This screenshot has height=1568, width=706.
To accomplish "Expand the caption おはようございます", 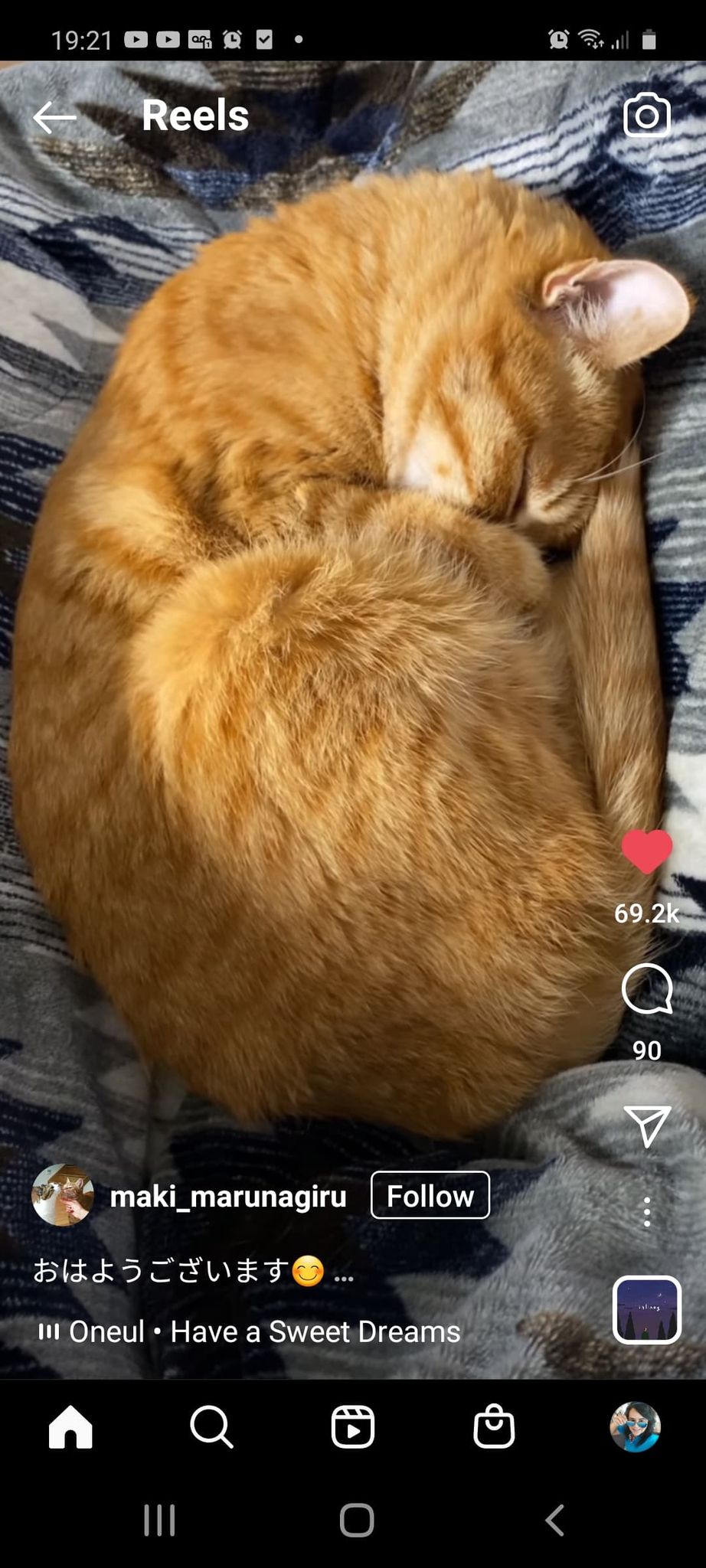I will 344,1272.
